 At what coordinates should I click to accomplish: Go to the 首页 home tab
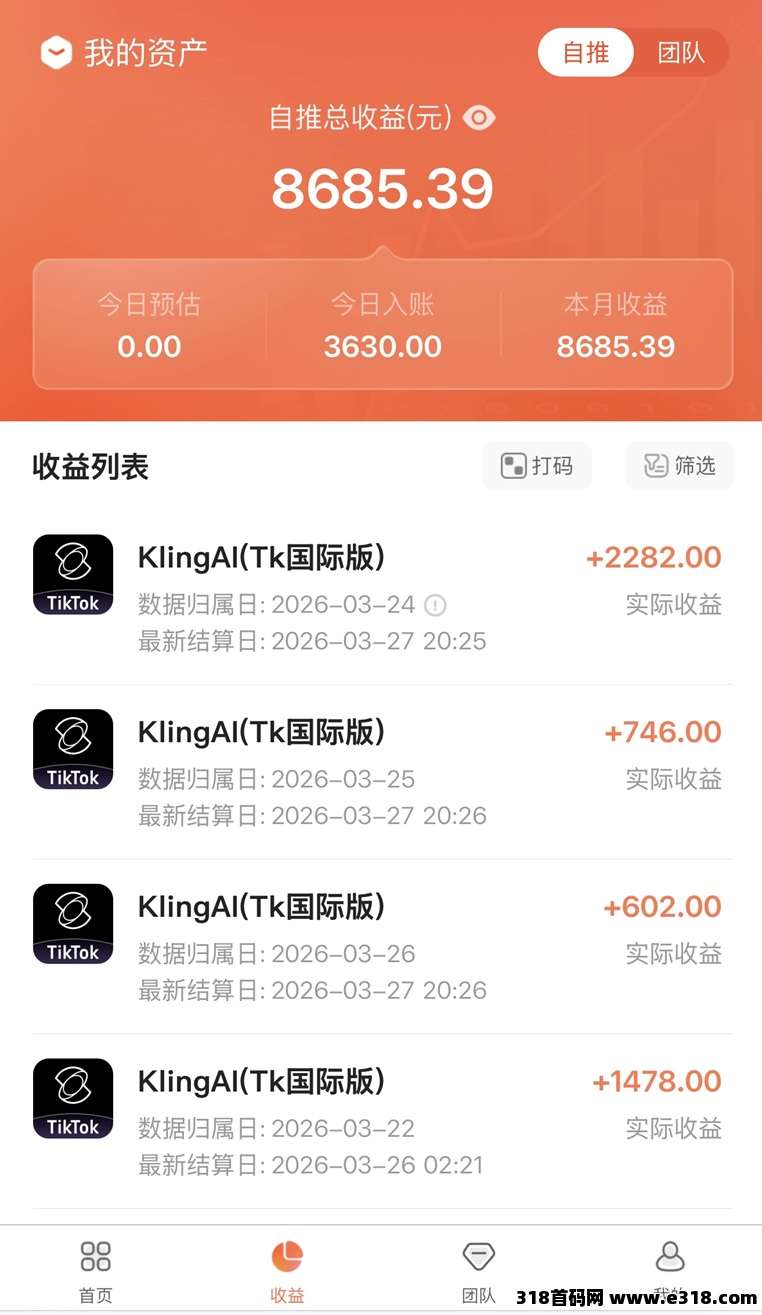[x=96, y=1270]
